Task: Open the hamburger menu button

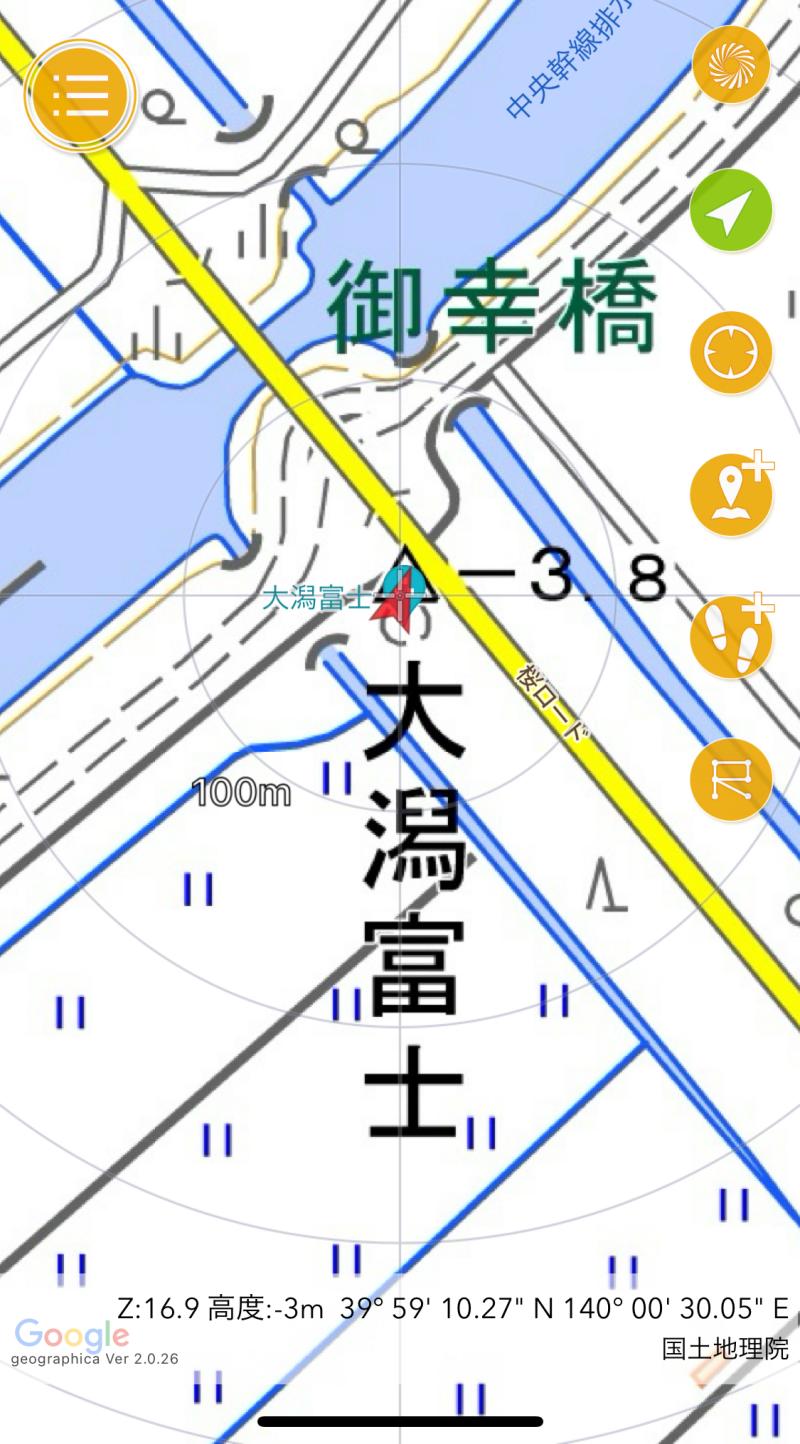Action: tap(80, 95)
